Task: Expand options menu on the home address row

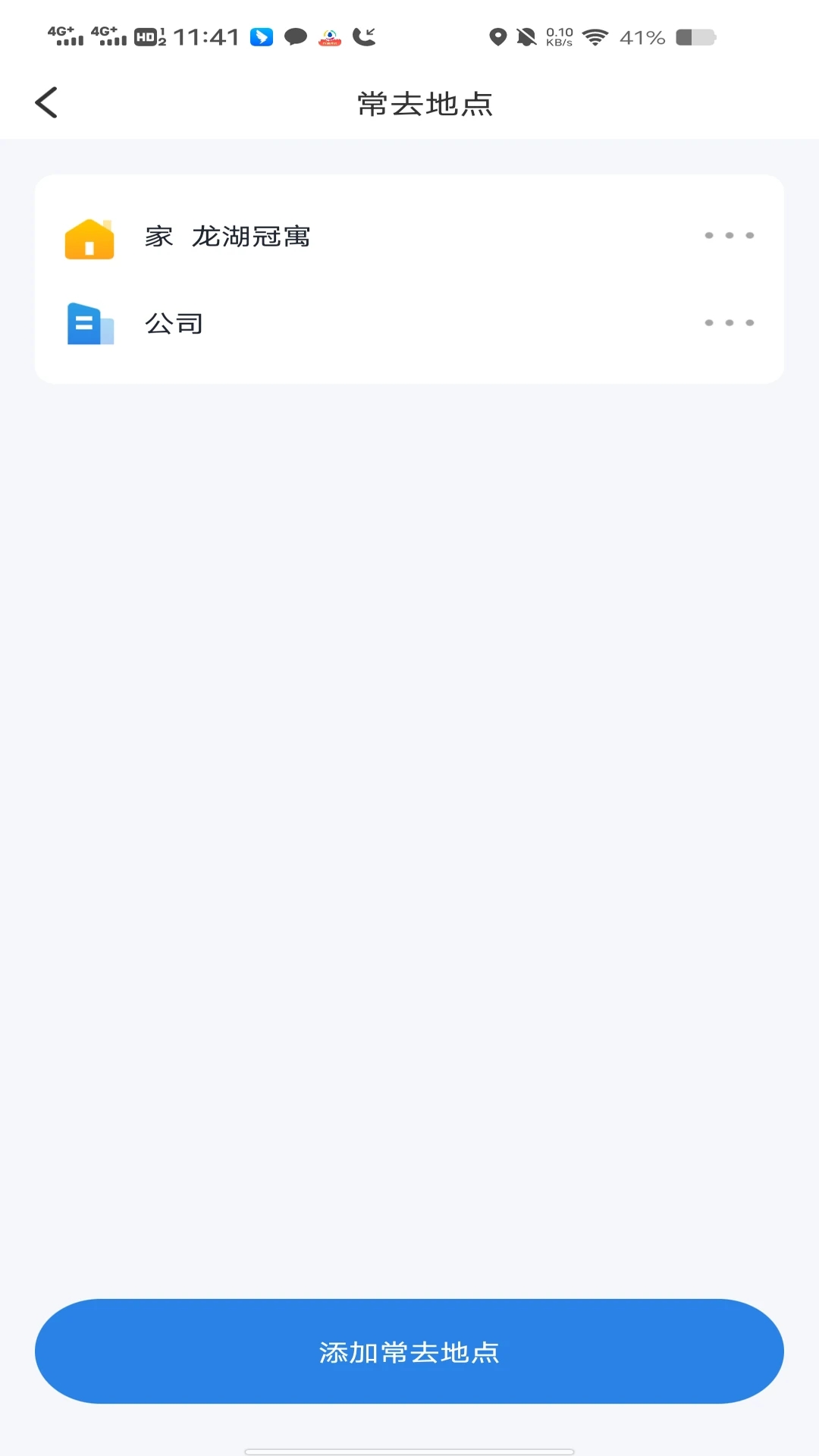Action: (729, 236)
